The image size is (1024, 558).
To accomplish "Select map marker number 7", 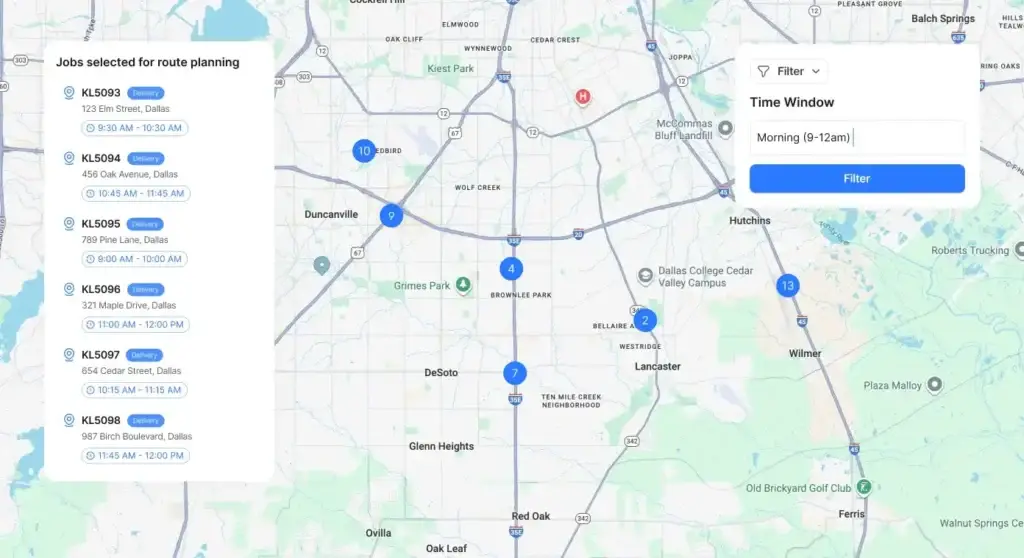I will click(x=515, y=373).
